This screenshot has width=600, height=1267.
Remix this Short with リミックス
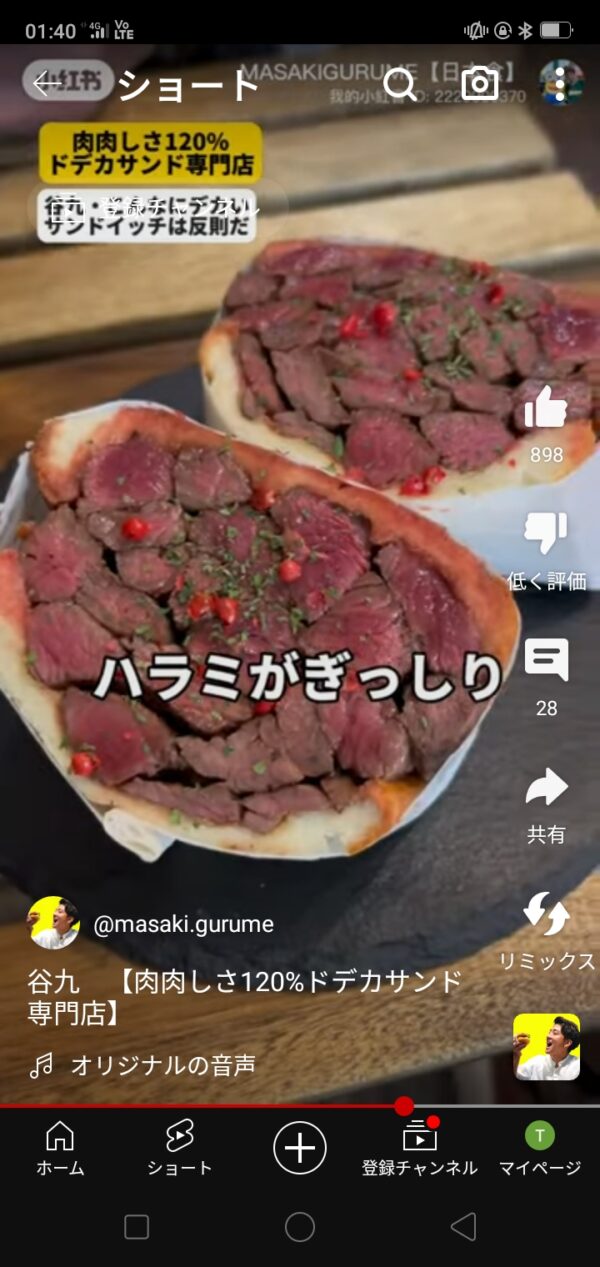pyautogui.click(x=546, y=915)
